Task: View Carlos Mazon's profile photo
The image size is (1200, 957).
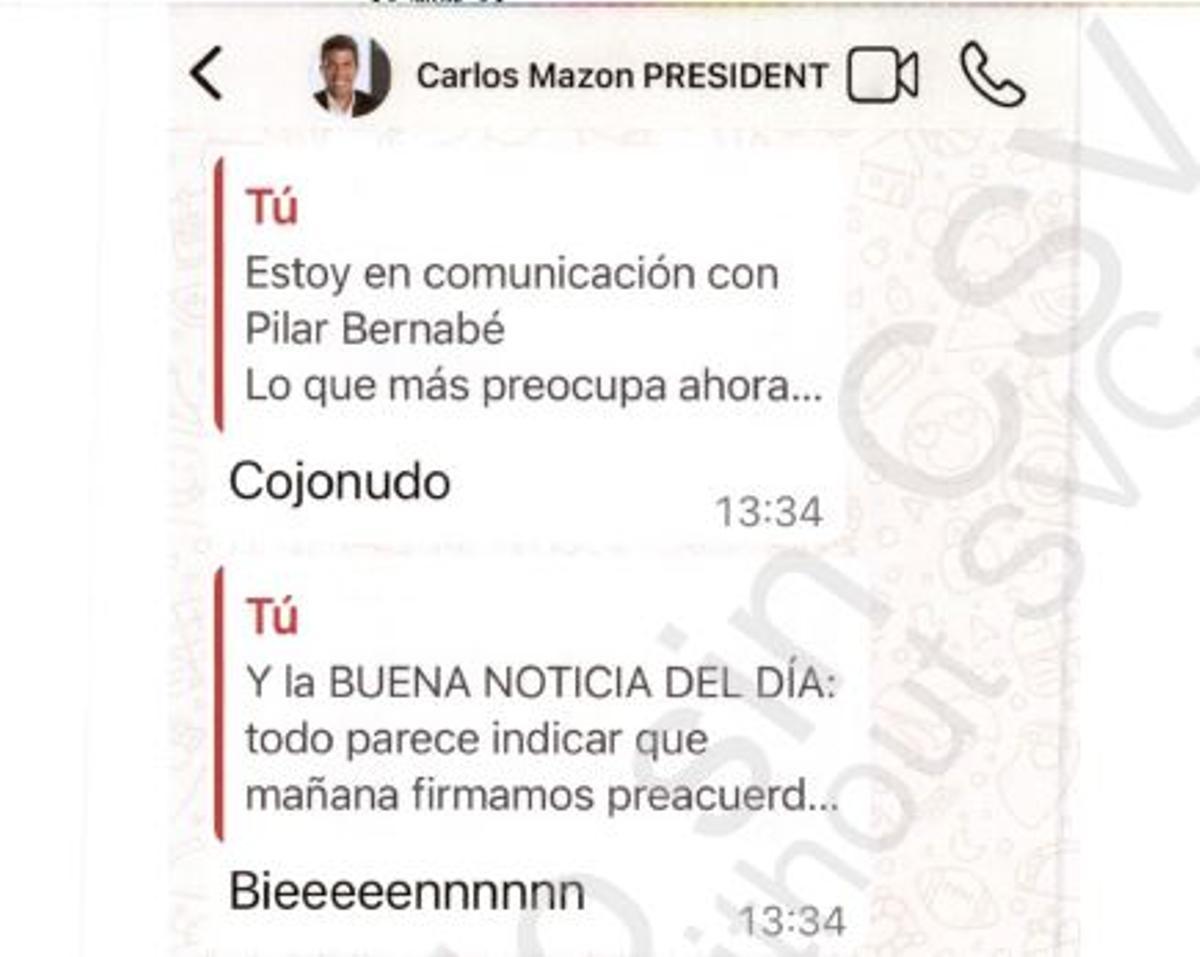Action: (x=350, y=76)
